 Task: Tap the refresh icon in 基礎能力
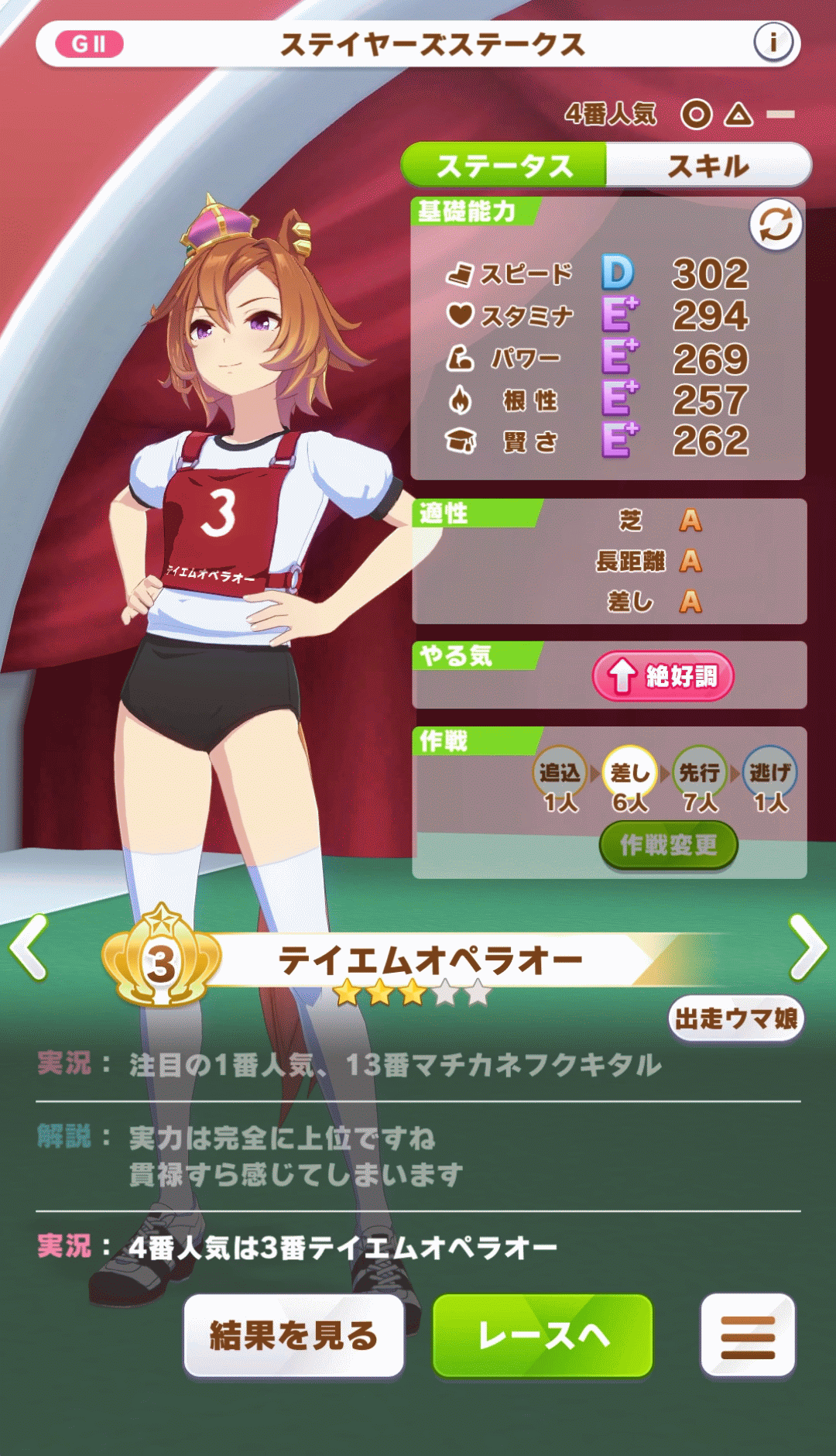[776, 225]
